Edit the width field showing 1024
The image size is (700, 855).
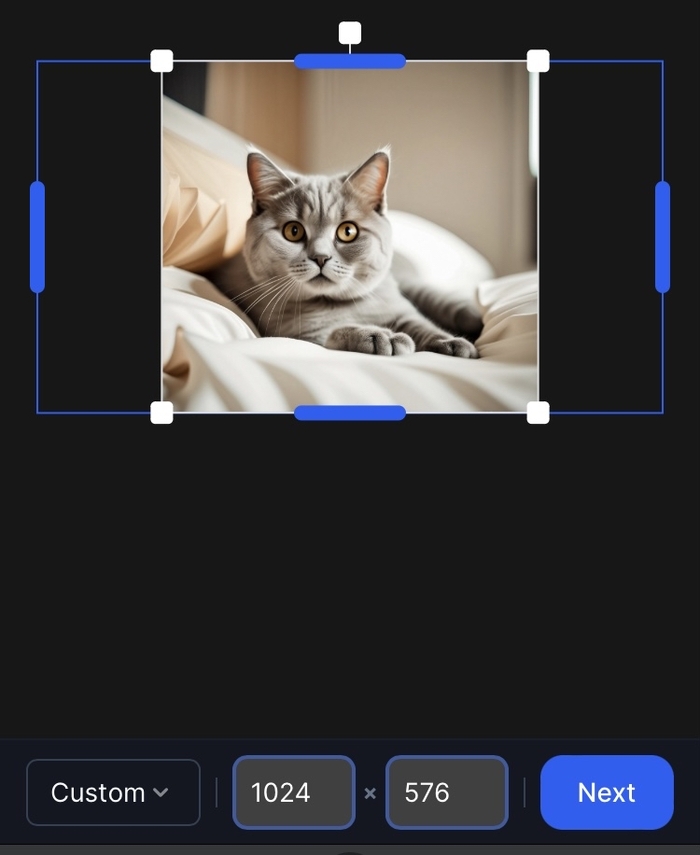pyautogui.click(x=293, y=793)
